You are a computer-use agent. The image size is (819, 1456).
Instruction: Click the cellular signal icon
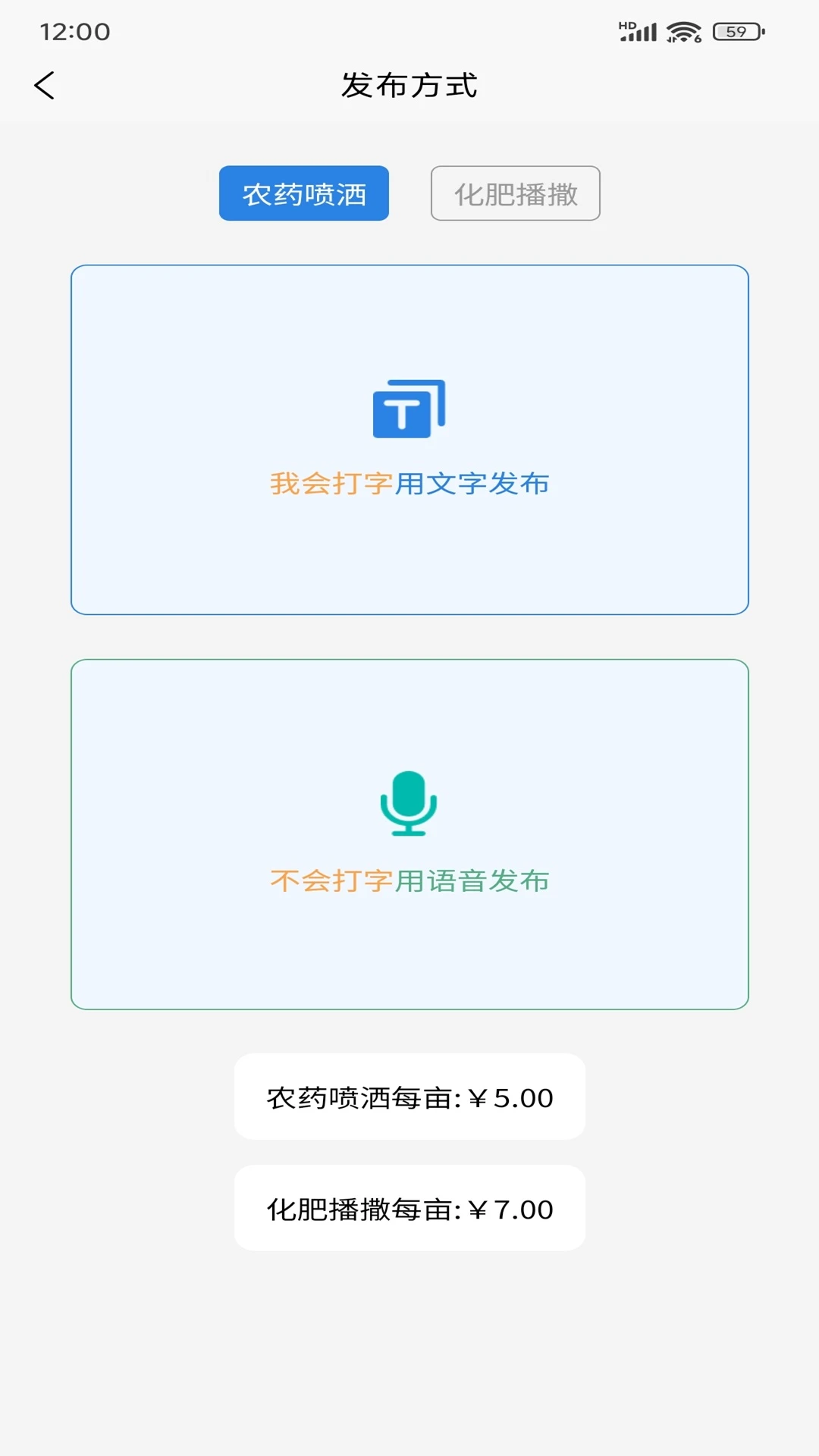click(x=640, y=30)
